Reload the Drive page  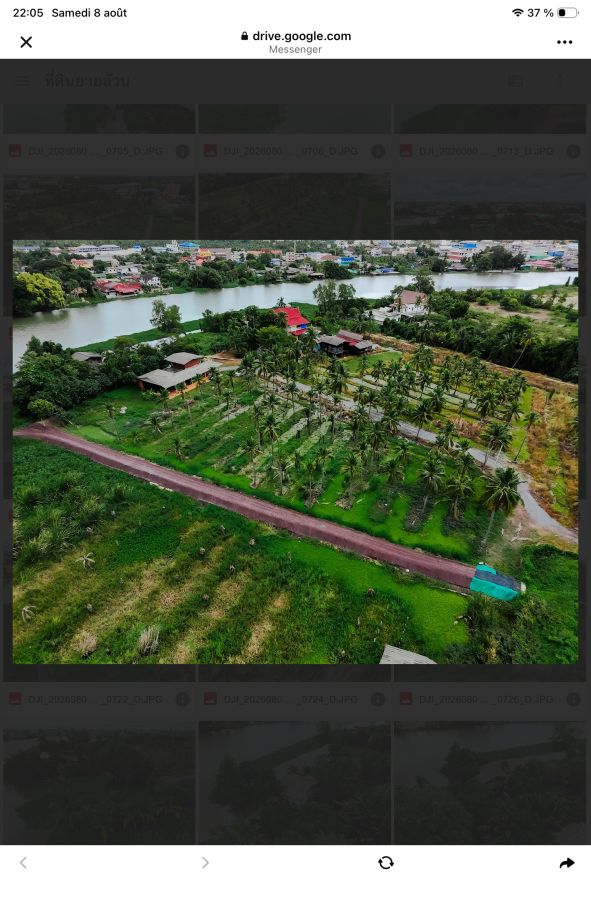(386, 863)
